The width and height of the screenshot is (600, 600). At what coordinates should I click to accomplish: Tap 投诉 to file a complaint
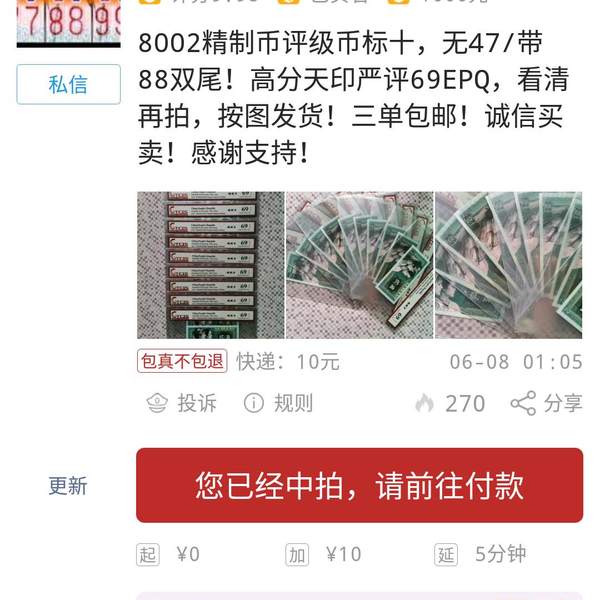(x=182, y=403)
